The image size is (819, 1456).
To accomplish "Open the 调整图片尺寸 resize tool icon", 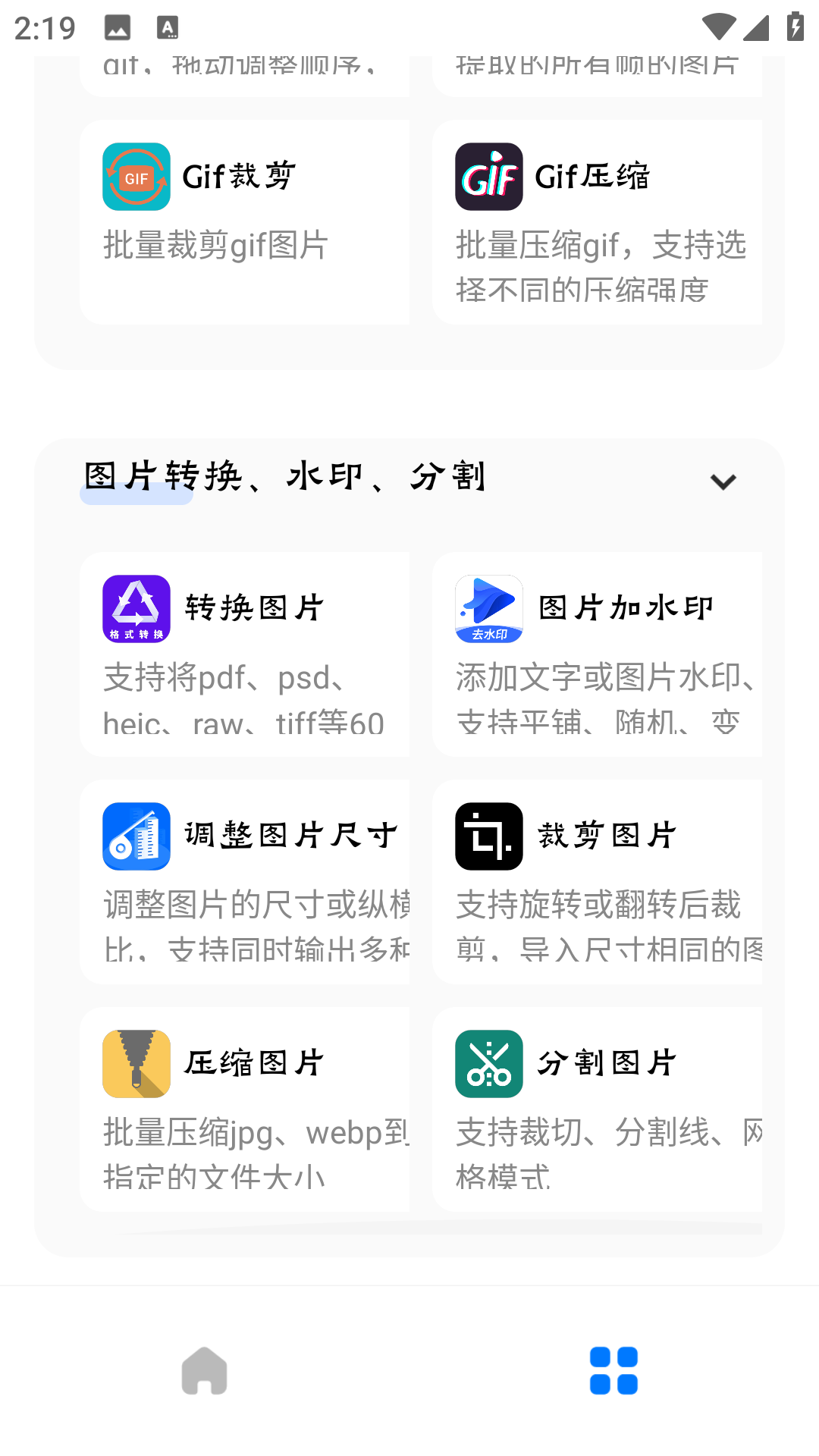I will click(135, 836).
